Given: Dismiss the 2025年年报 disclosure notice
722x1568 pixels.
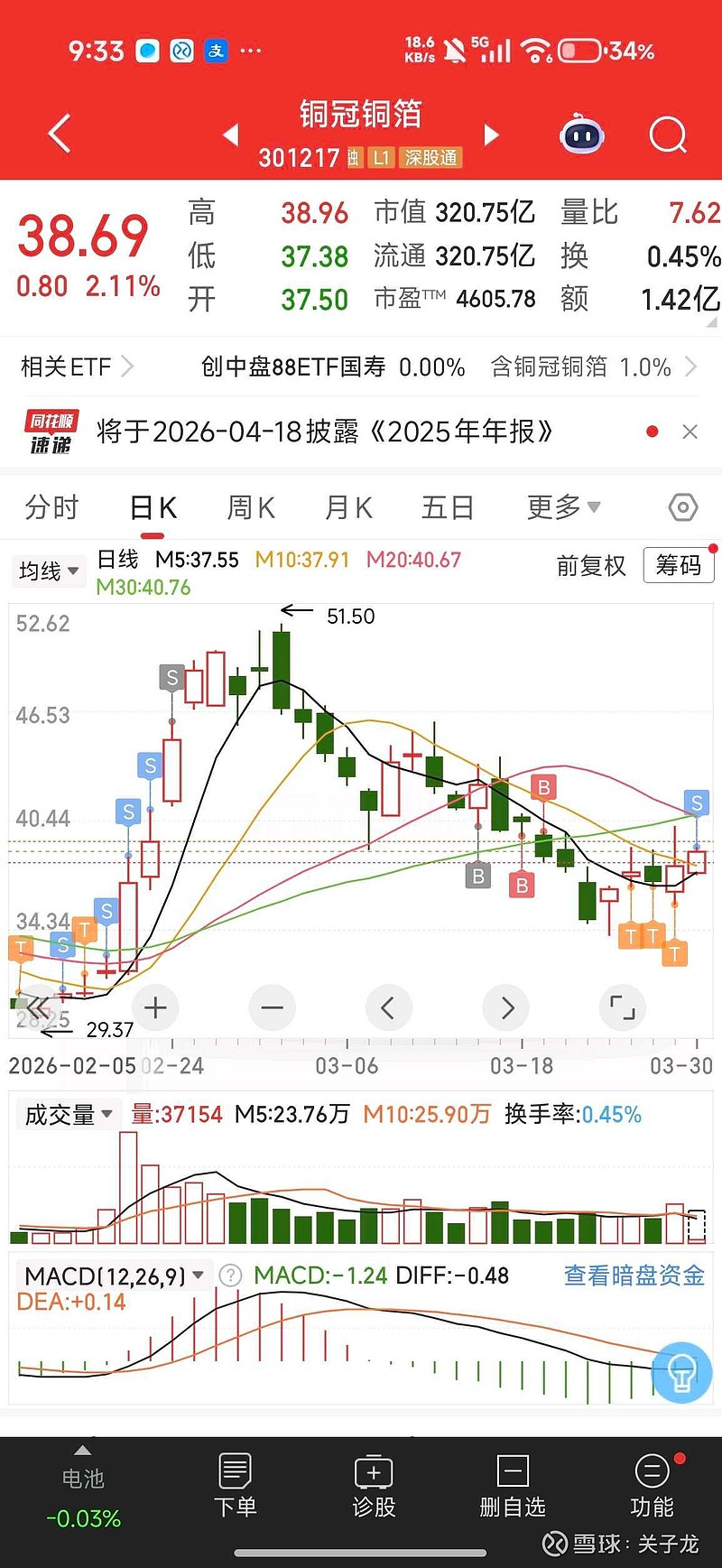Looking at the screenshot, I should point(690,432).
